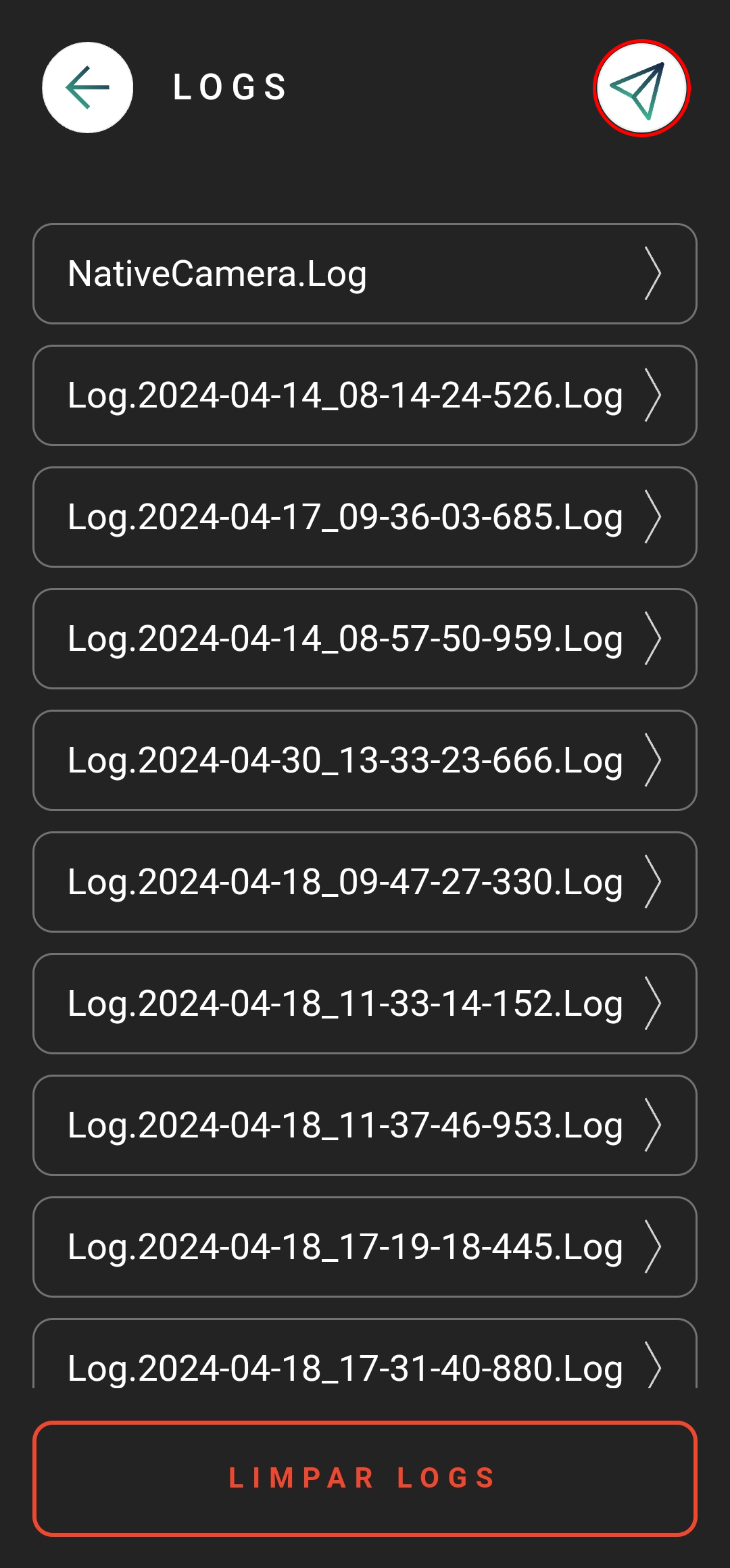Open Log.2024-04-18_17-19-18-445.Log
The height and width of the screenshot is (1568, 730).
click(365, 1247)
